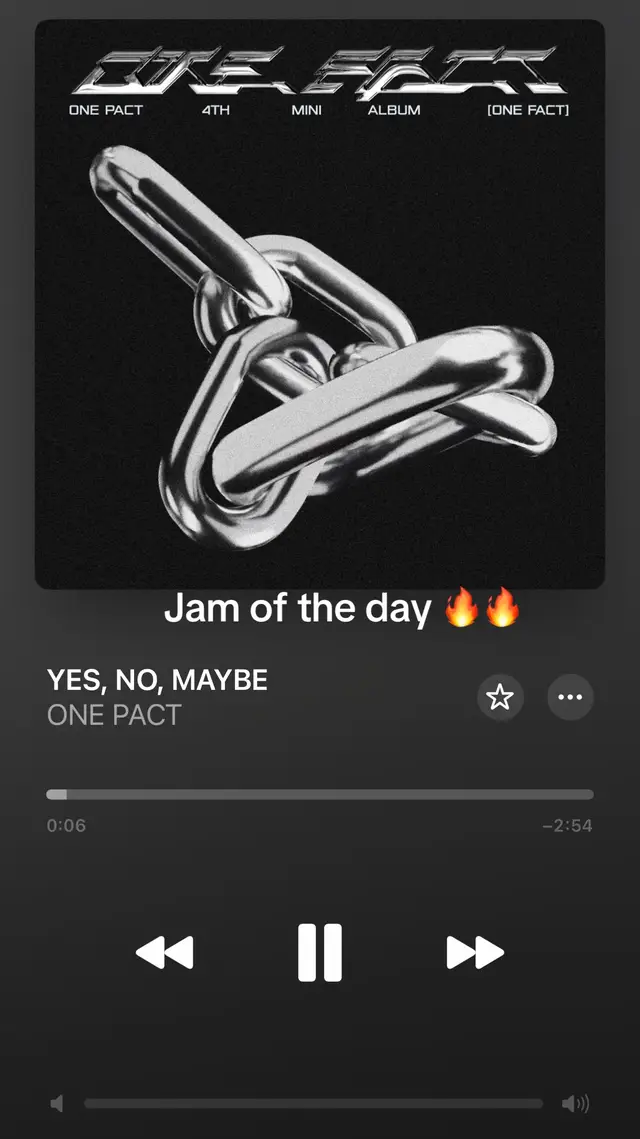The height and width of the screenshot is (1139, 640).
Task: Tap the volume slider
Action: click(313, 1104)
